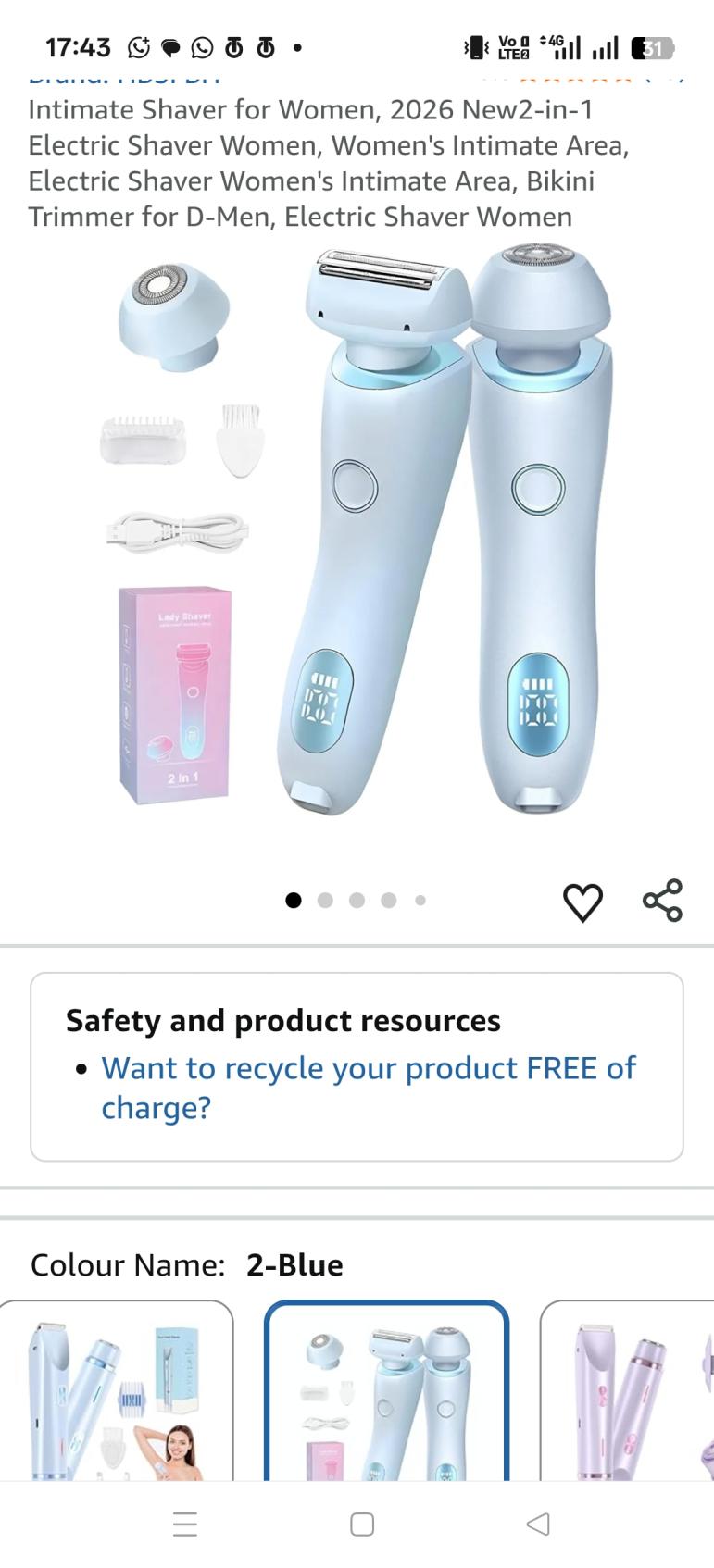Add this shaver to your wish list
Image resolution: width=714 pixels, height=1568 pixels.
(x=582, y=902)
